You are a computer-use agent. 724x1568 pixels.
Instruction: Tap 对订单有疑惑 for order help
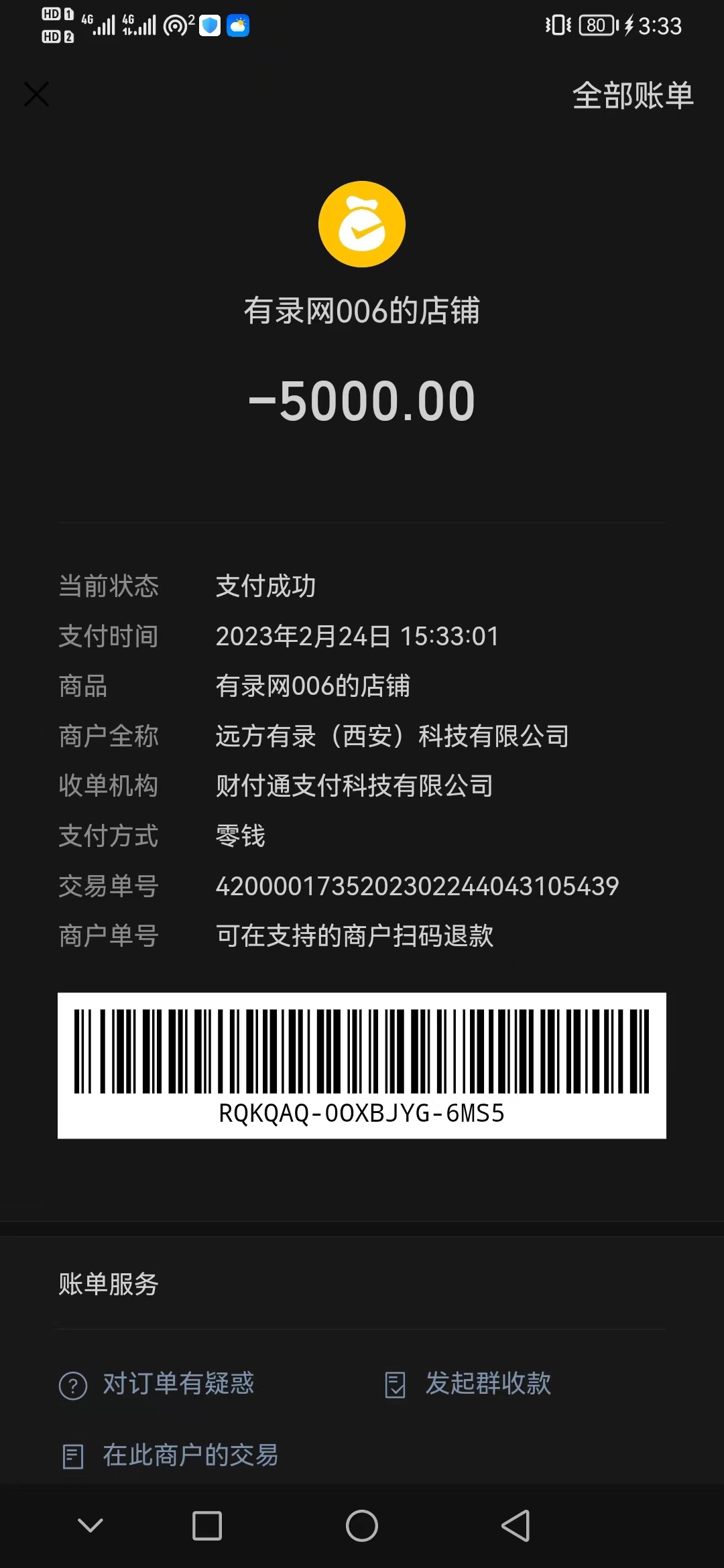coord(158,1384)
